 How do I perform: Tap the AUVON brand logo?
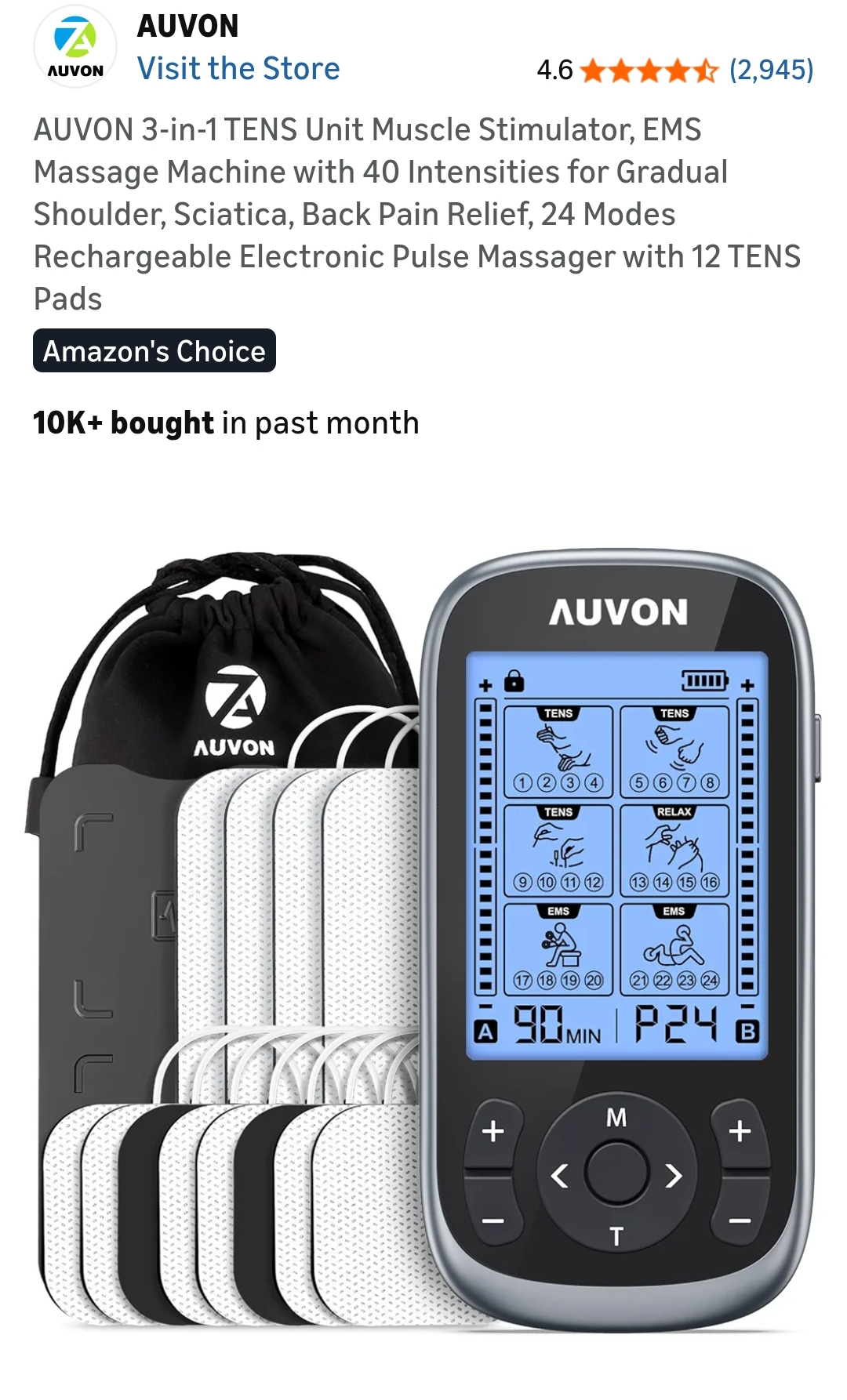(75, 47)
